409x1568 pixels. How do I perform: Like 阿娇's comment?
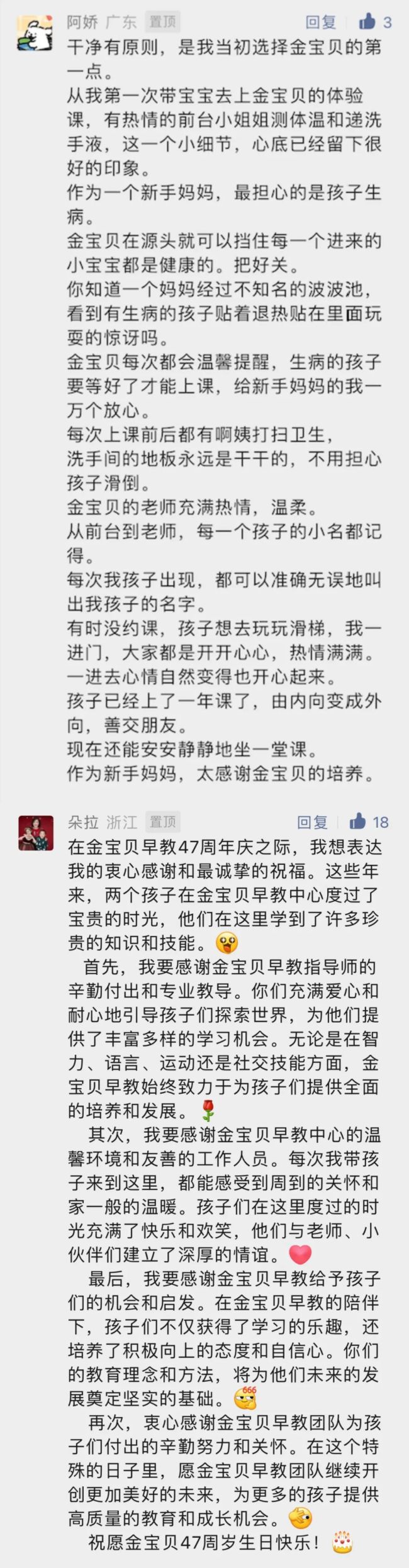[367, 22]
